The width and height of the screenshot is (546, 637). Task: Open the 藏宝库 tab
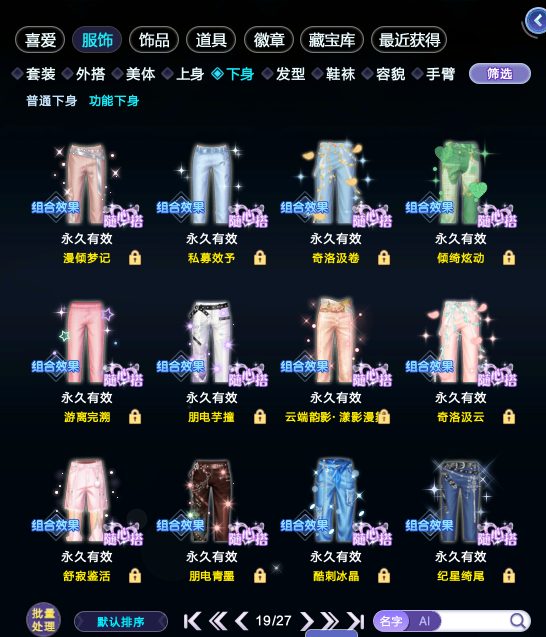[x=332, y=40]
